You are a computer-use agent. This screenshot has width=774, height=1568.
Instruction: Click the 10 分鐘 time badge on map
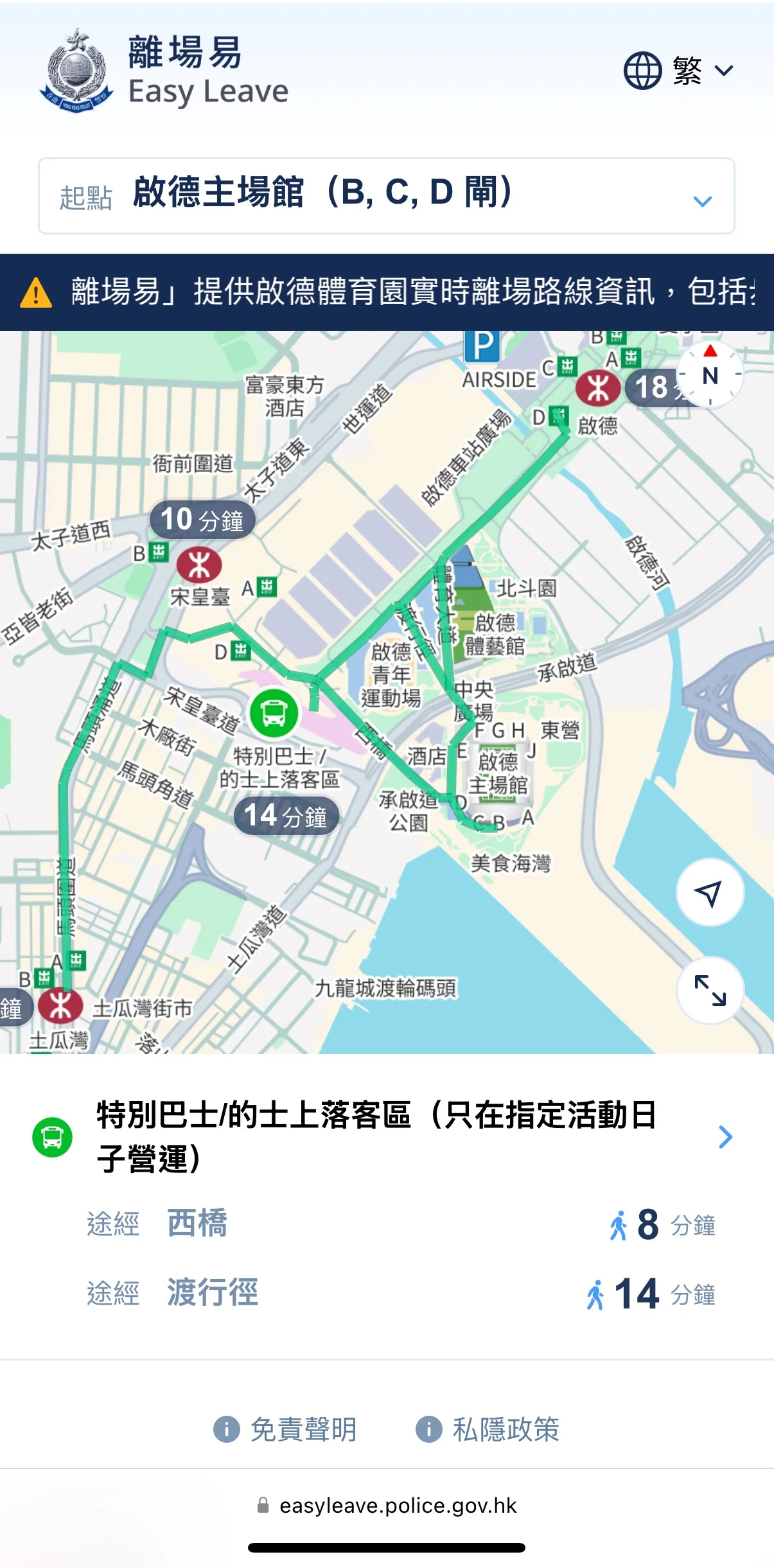(x=203, y=520)
